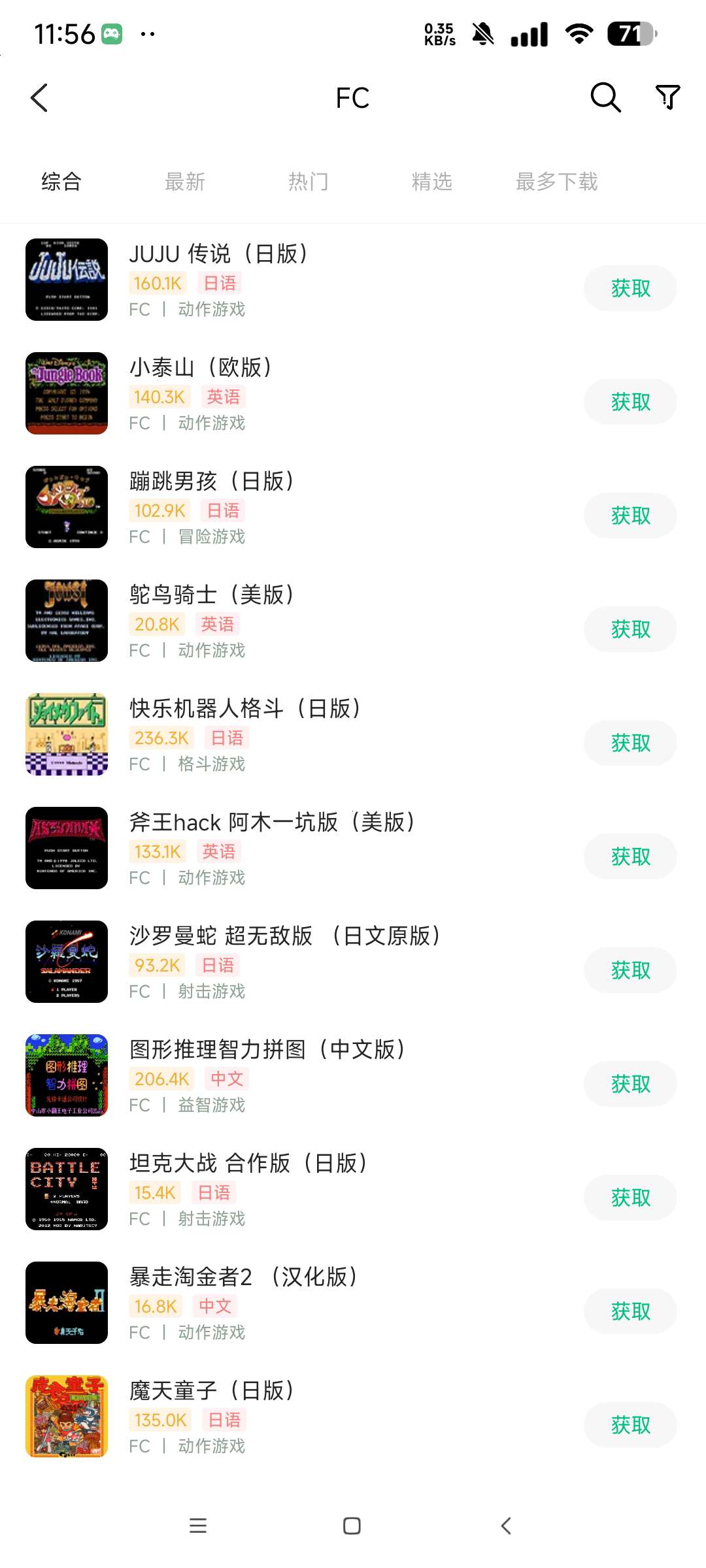The width and height of the screenshot is (706, 1568).
Task: Show the 最多下载 tab
Action: tap(557, 182)
